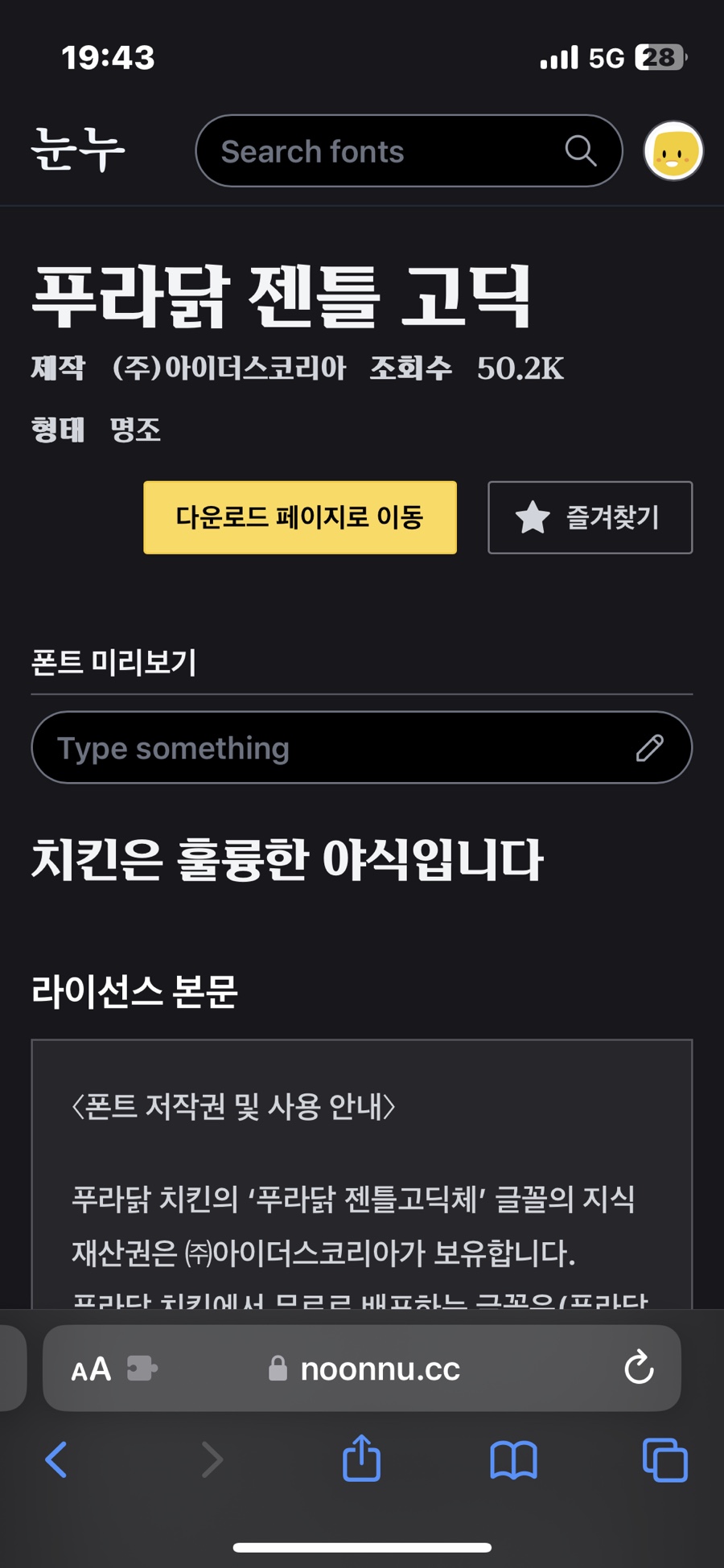Open the Safari share sheet

(361, 1458)
